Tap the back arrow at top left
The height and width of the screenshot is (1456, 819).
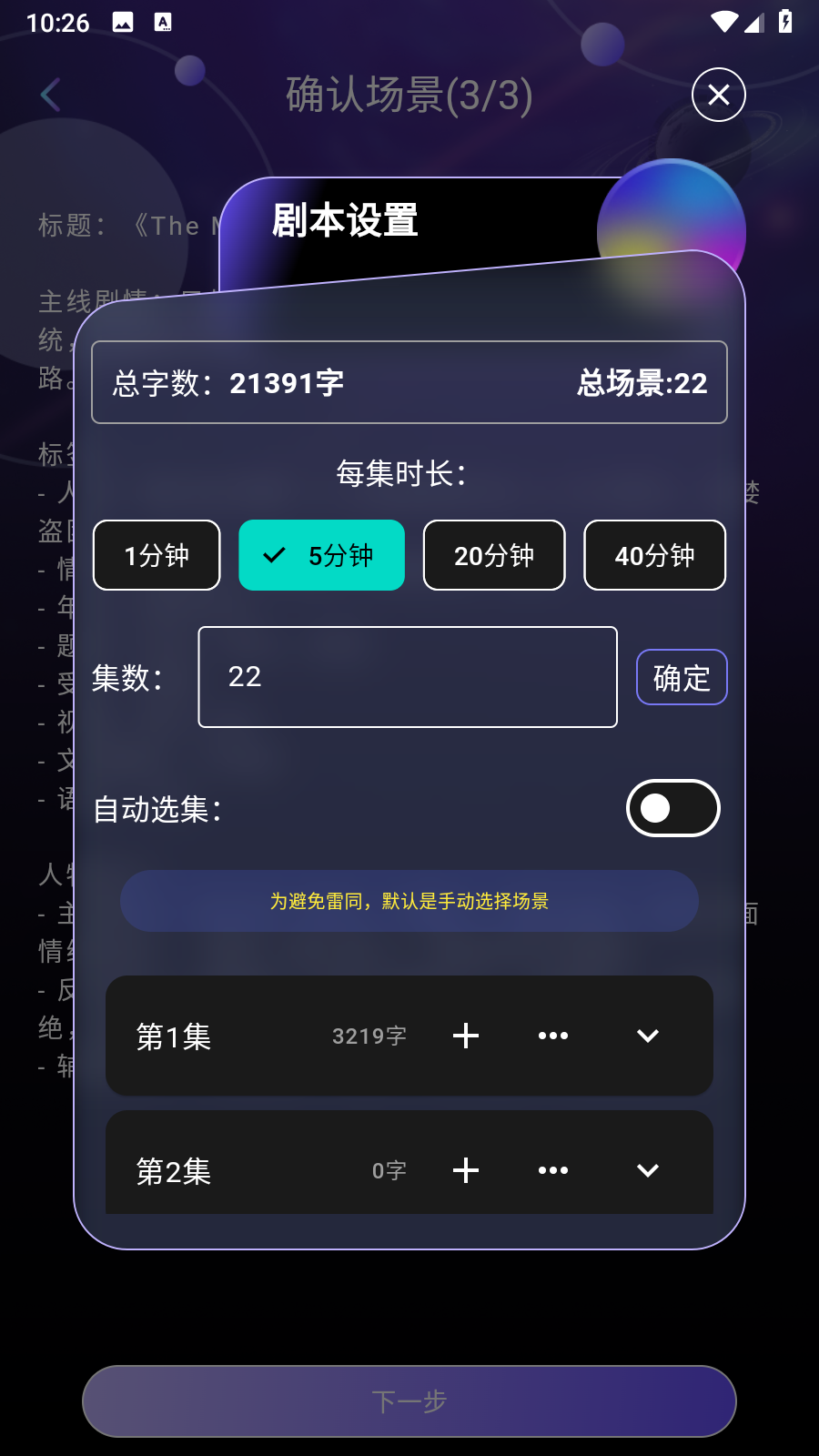tap(50, 95)
